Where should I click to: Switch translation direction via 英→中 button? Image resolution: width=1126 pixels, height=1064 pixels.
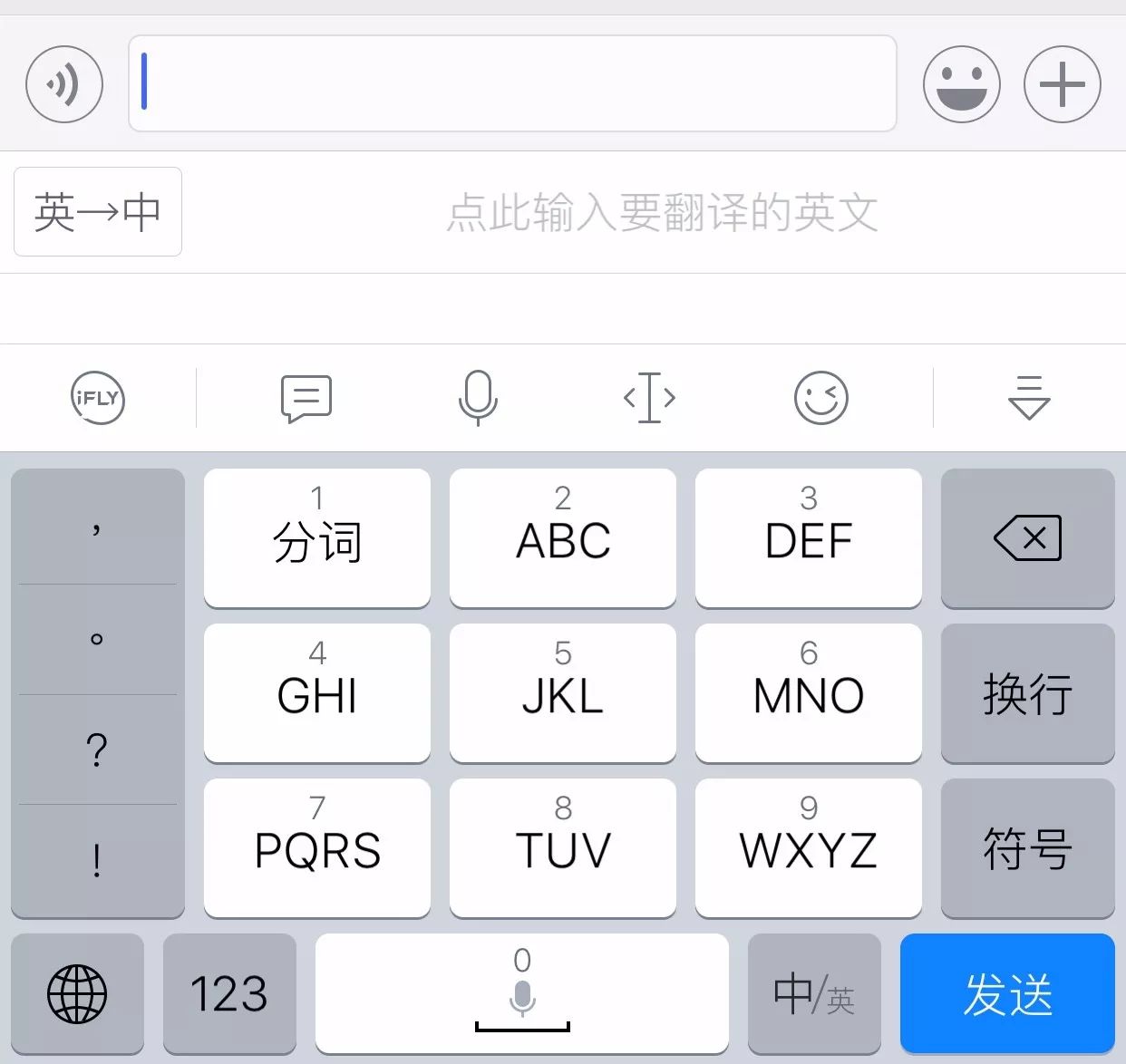pyautogui.click(x=98, y=212)
